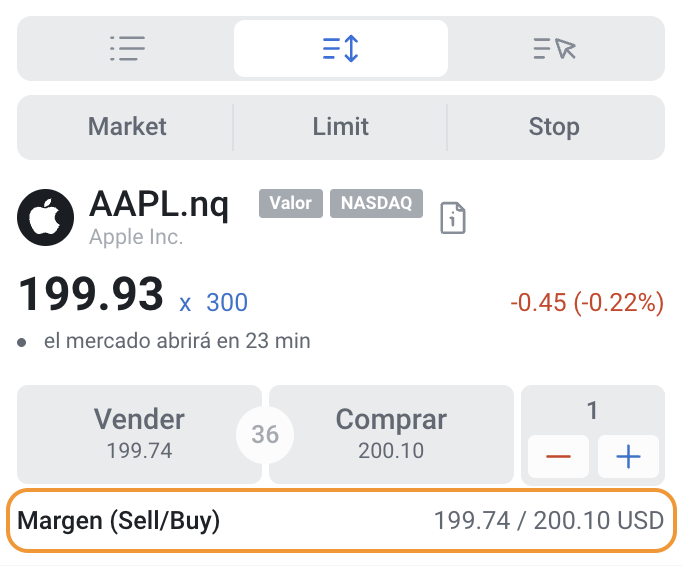Tap Vender at 199.74
The image size is (682, 566).
click(x=139, y=434)
